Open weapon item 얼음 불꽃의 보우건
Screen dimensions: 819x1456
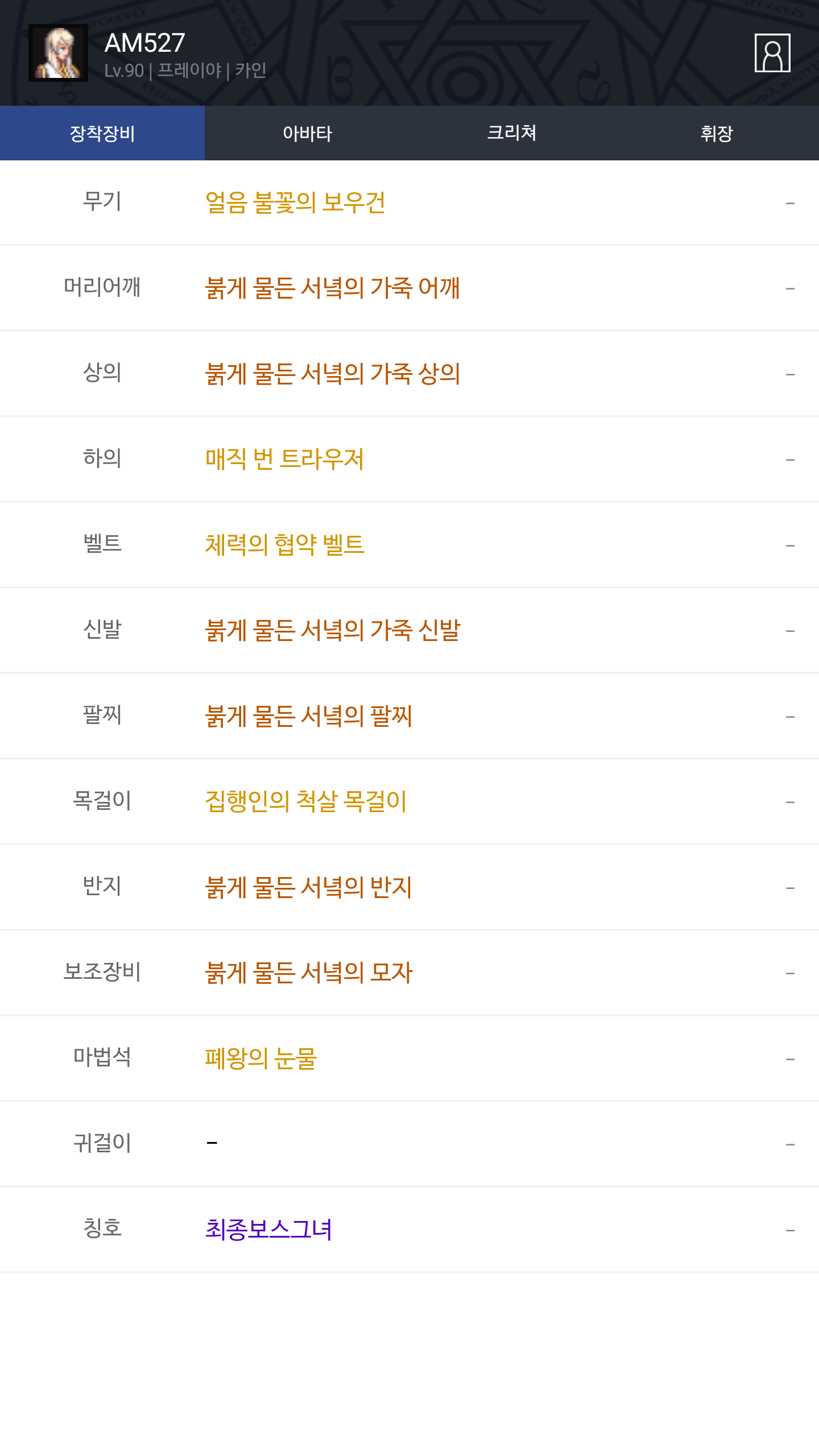click(295, 202)
